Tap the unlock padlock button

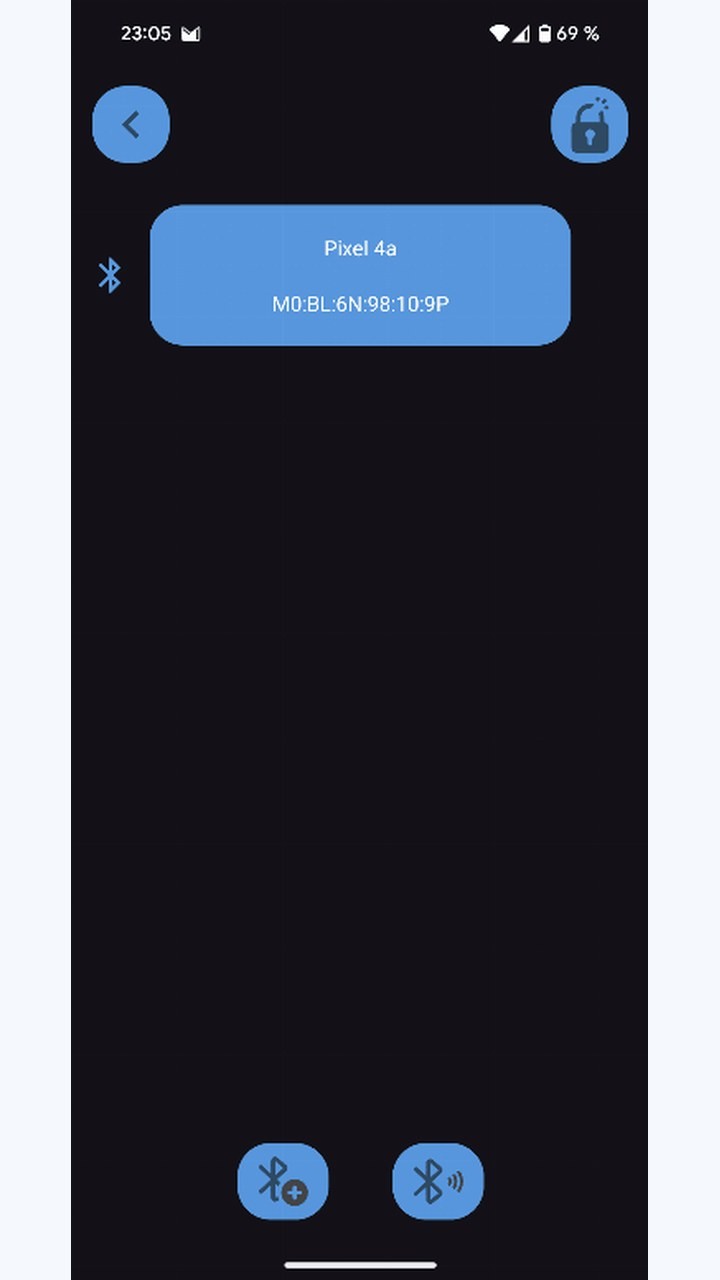(x=589, y=124)
